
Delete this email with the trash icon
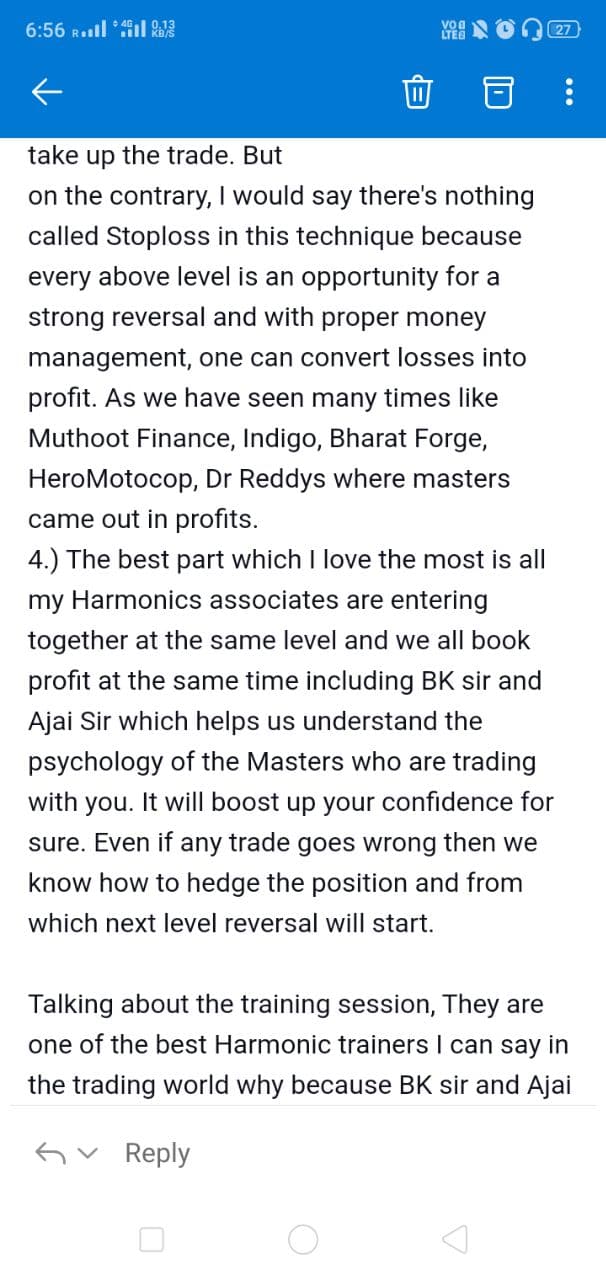(x=416, y=93)
